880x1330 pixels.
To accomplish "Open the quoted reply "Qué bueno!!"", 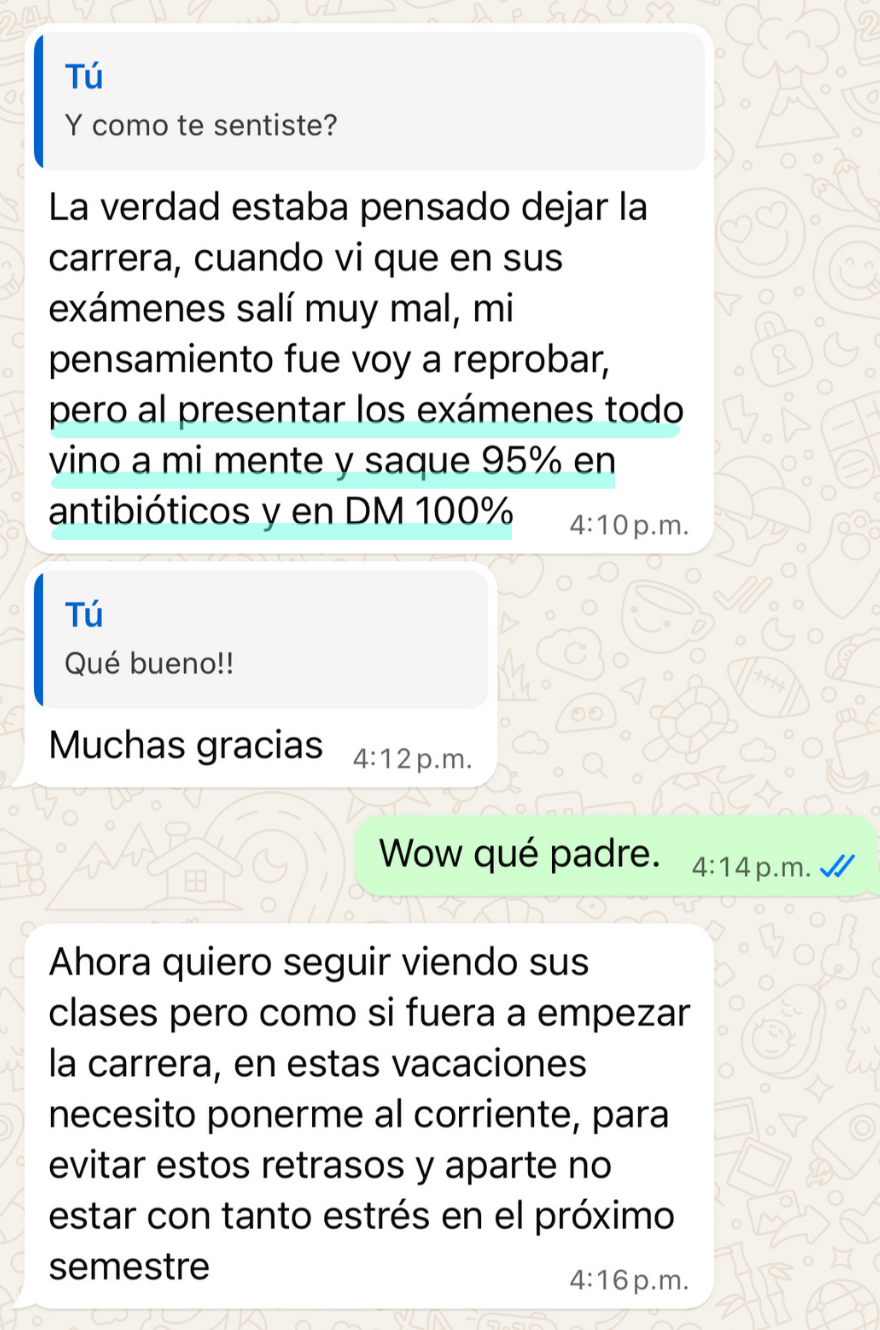I will [x=260, y=640].
